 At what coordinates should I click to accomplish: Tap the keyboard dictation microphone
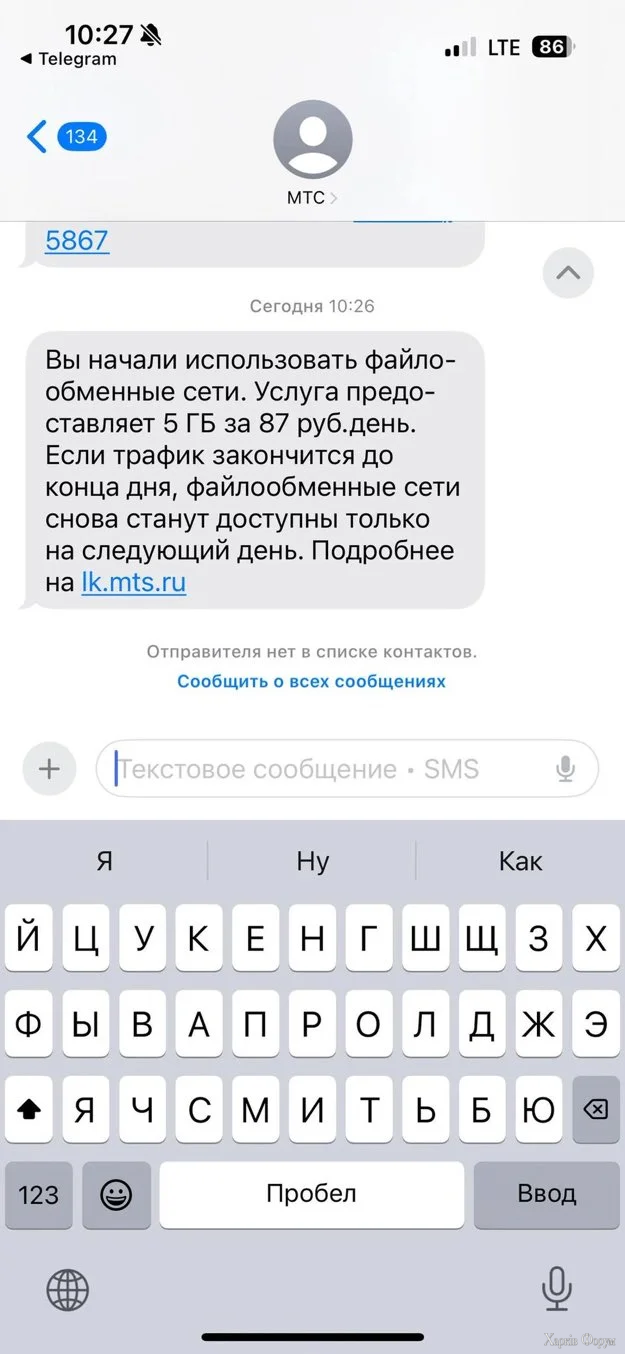click(x=556, y=1290)
